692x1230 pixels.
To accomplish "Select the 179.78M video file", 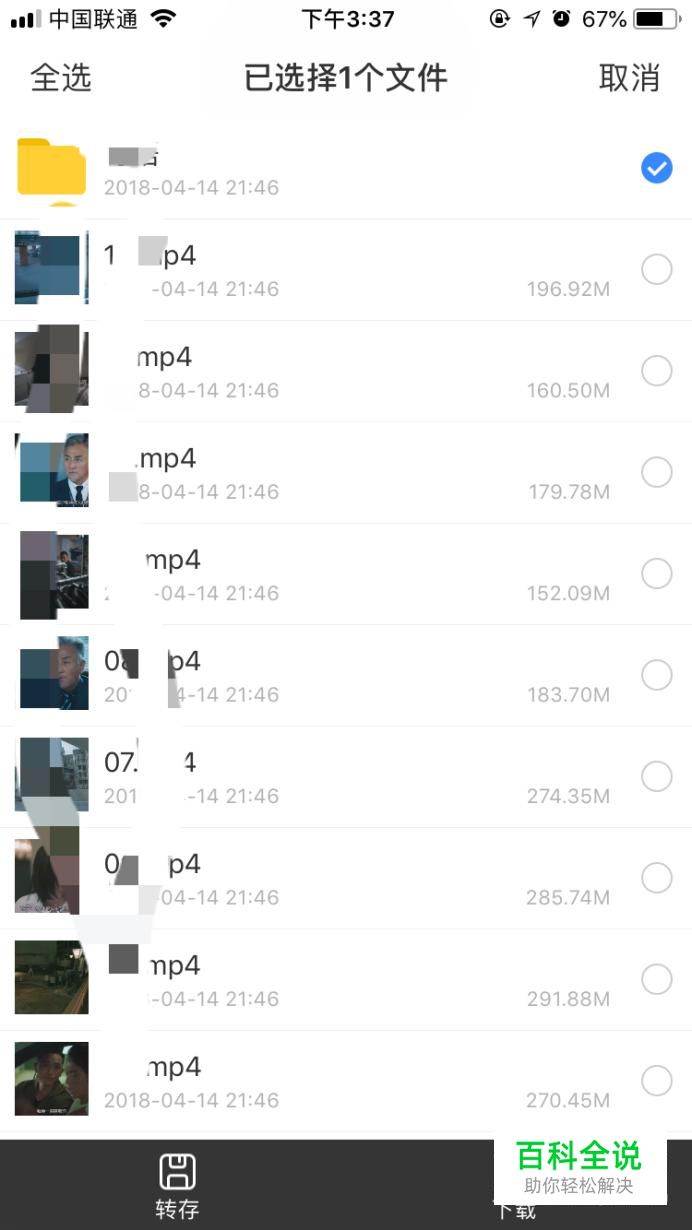I will (x=656, y=472).
